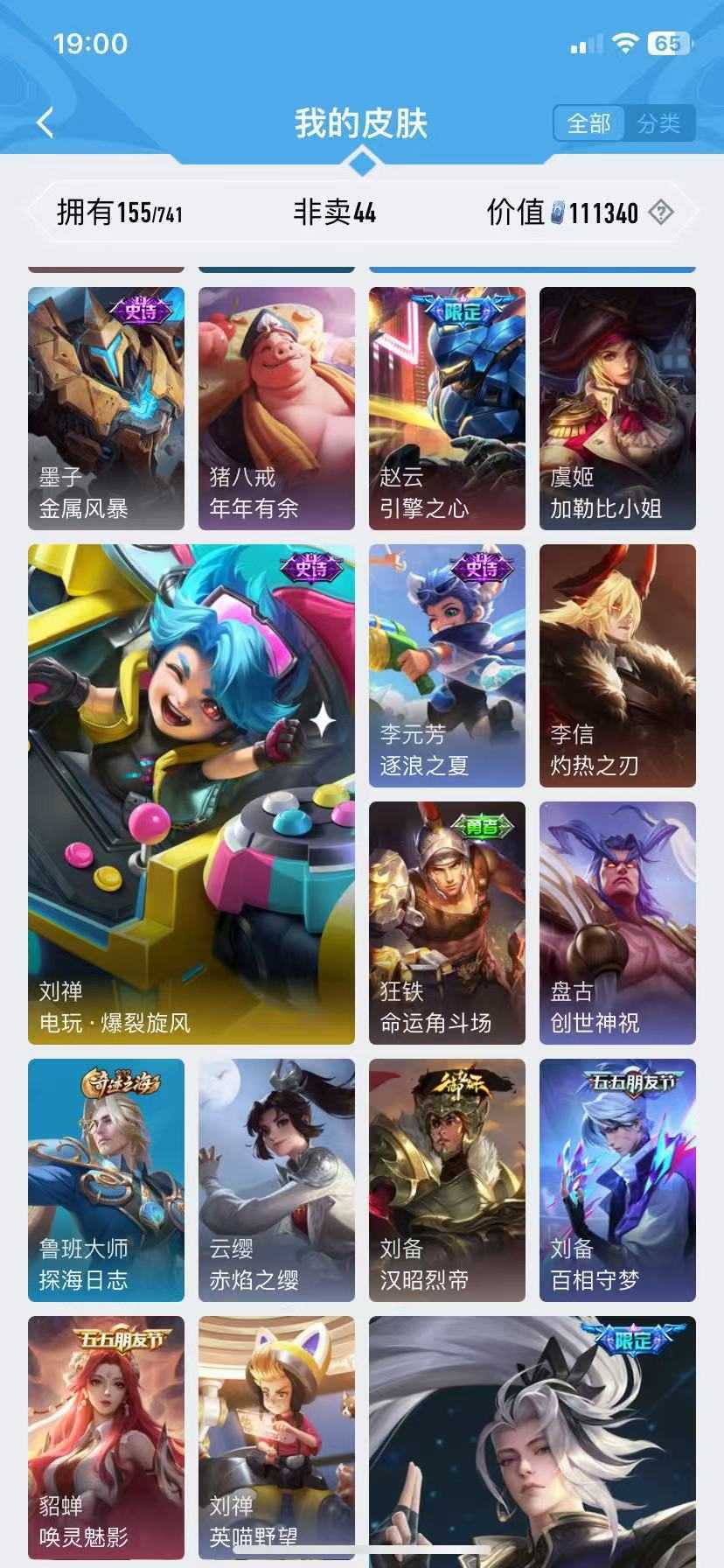Open 貂蝉's 唤灵魅影 skin

[x=105, y=1435]
